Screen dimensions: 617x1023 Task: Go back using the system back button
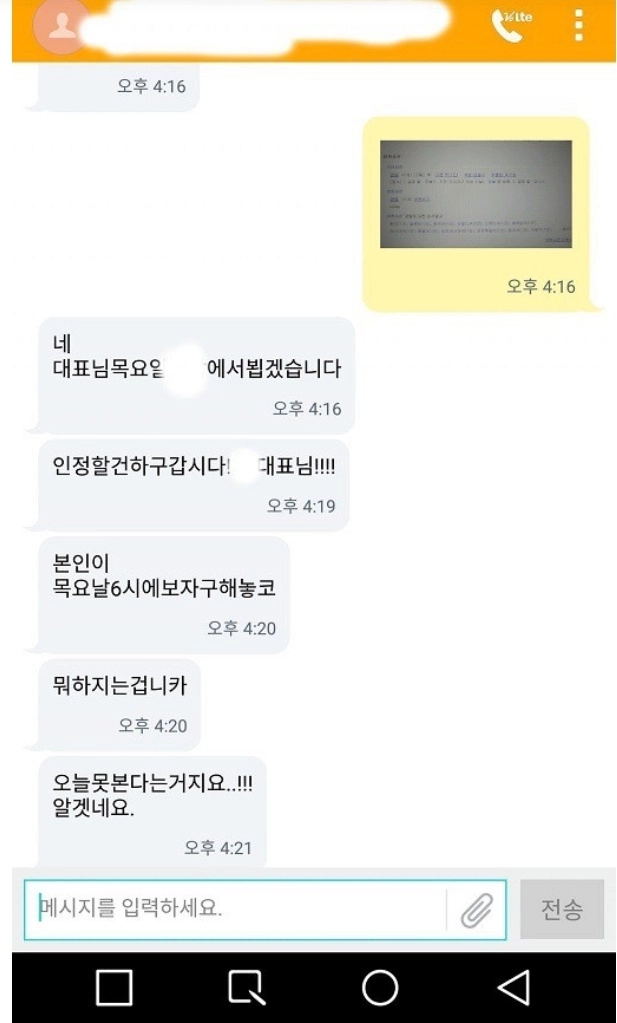tap(513, 987)
